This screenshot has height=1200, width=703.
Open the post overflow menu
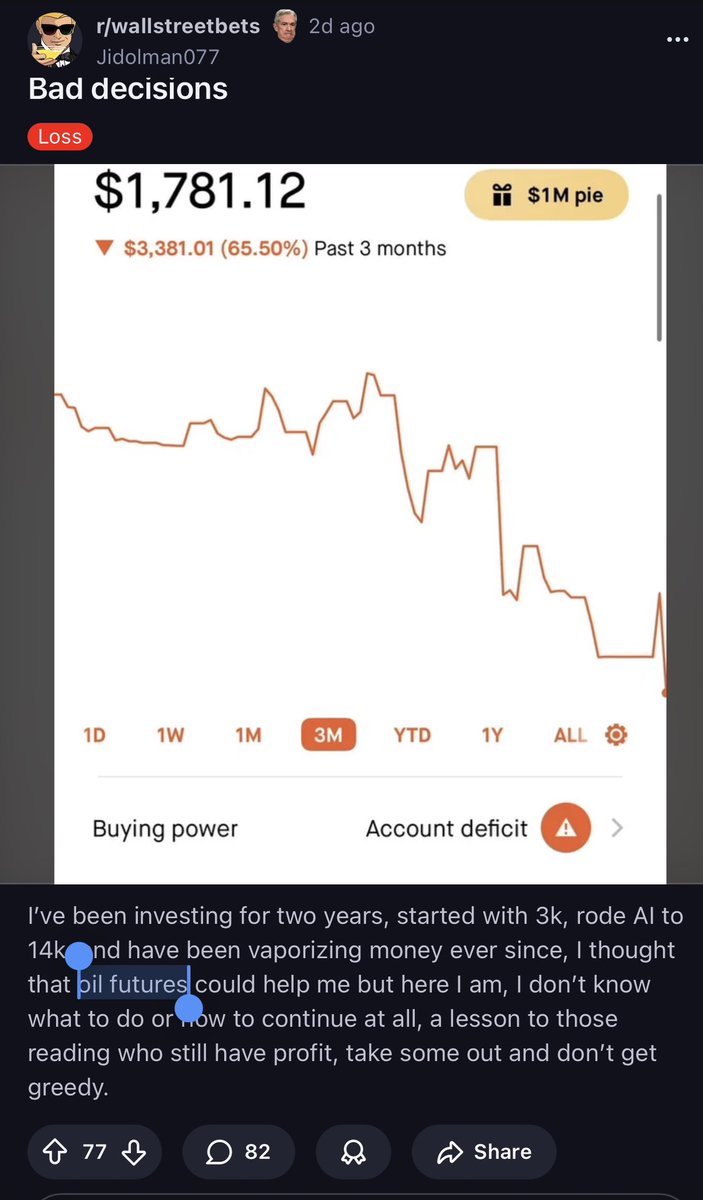pyautogui.click(x=677, y=39)
